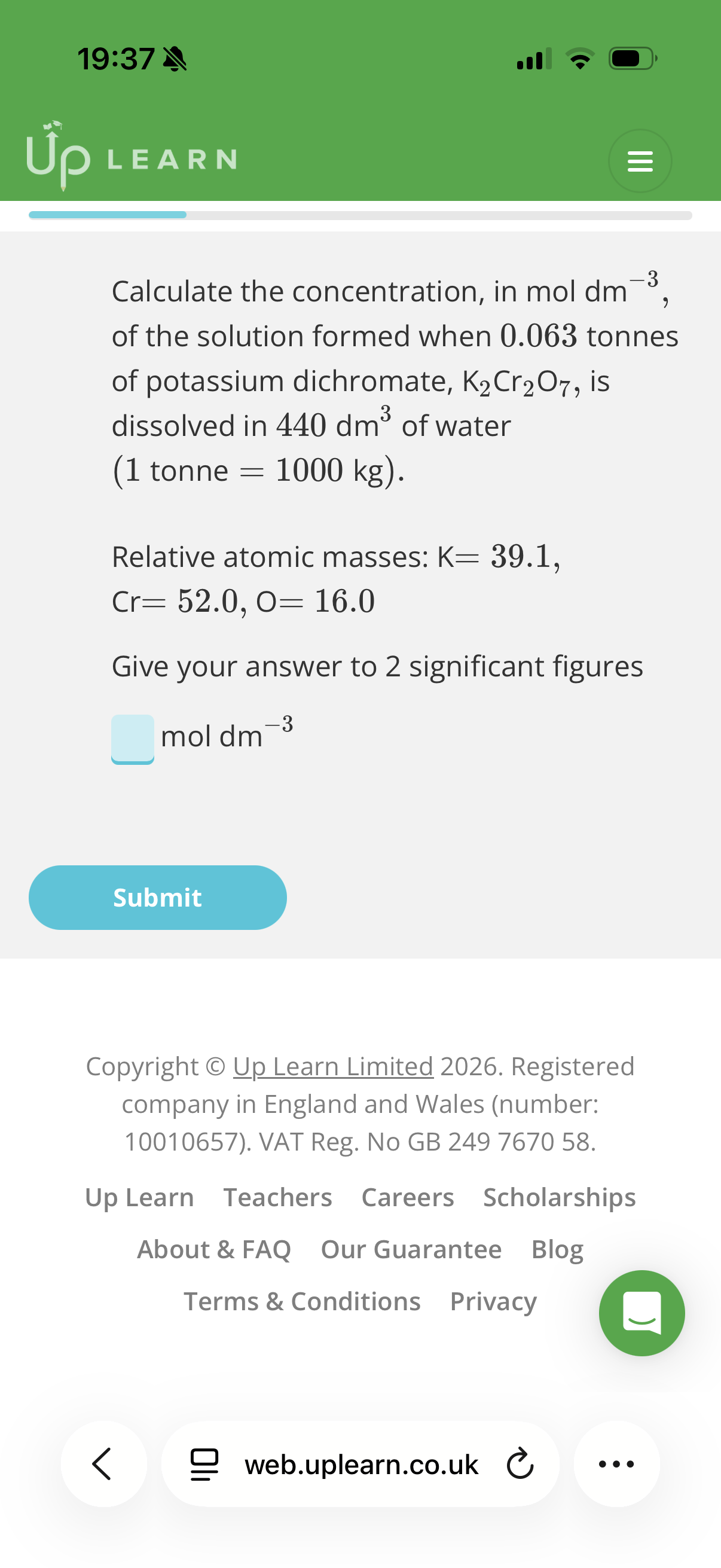Tap the concentration answer input box

point(133,739)
